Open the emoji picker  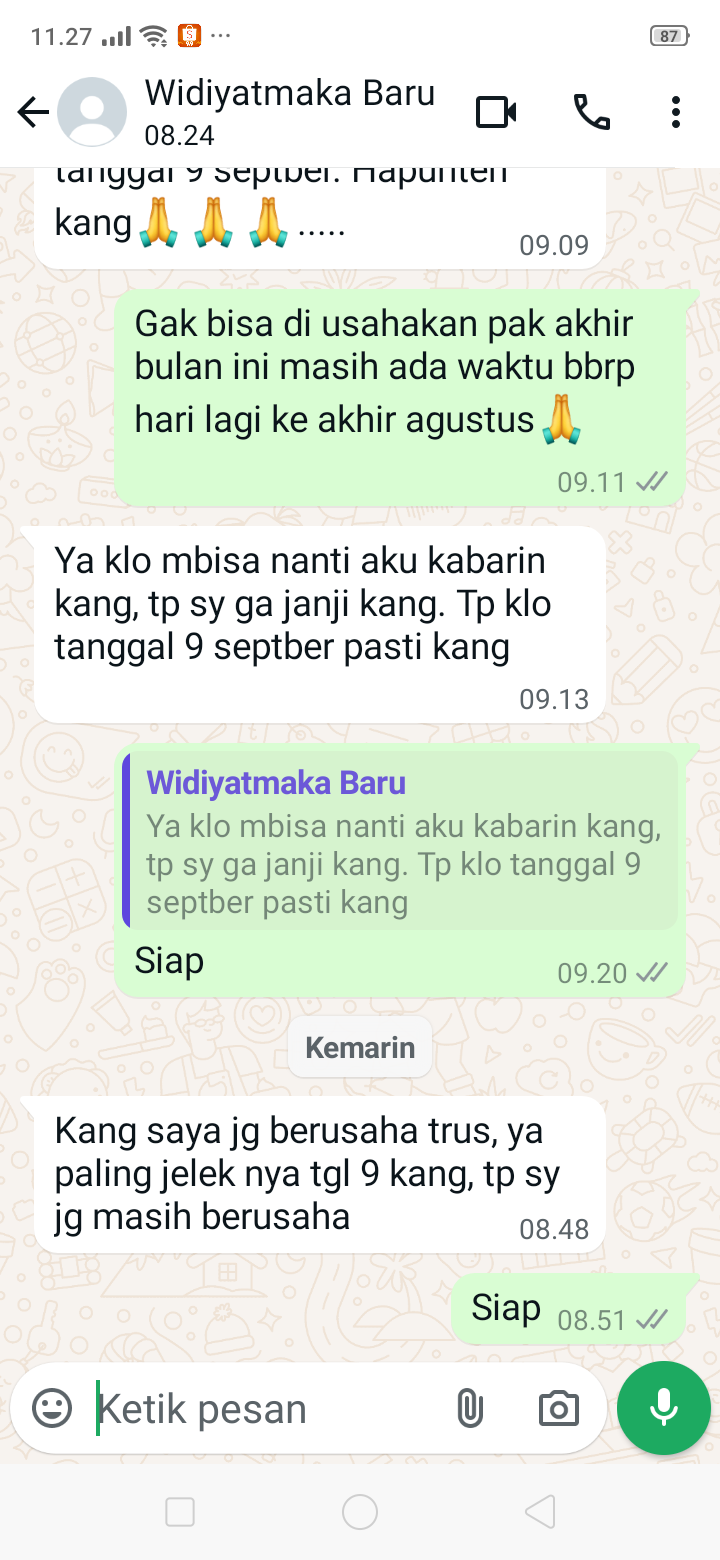(52, 1408)
